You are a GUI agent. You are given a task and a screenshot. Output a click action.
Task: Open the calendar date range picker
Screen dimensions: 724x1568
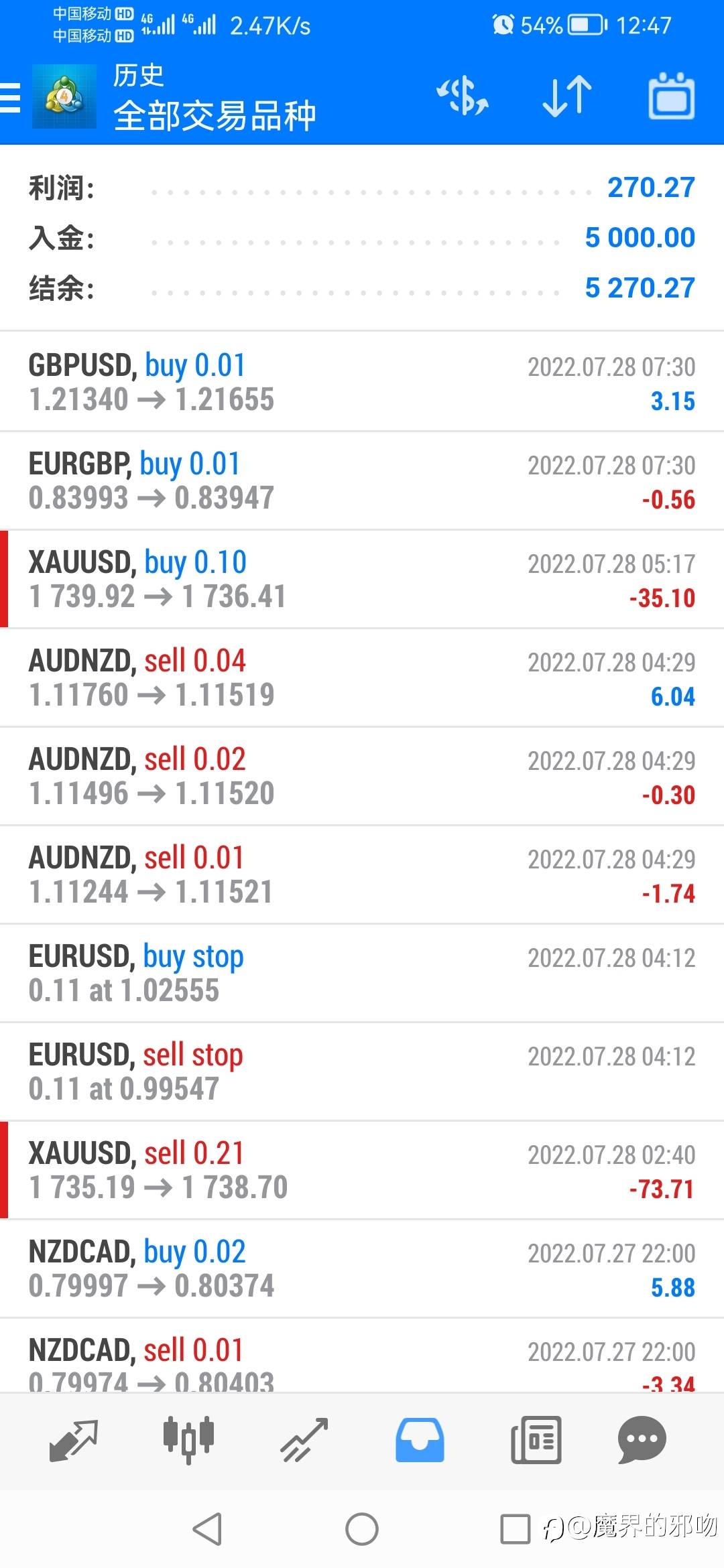[671, 96]
